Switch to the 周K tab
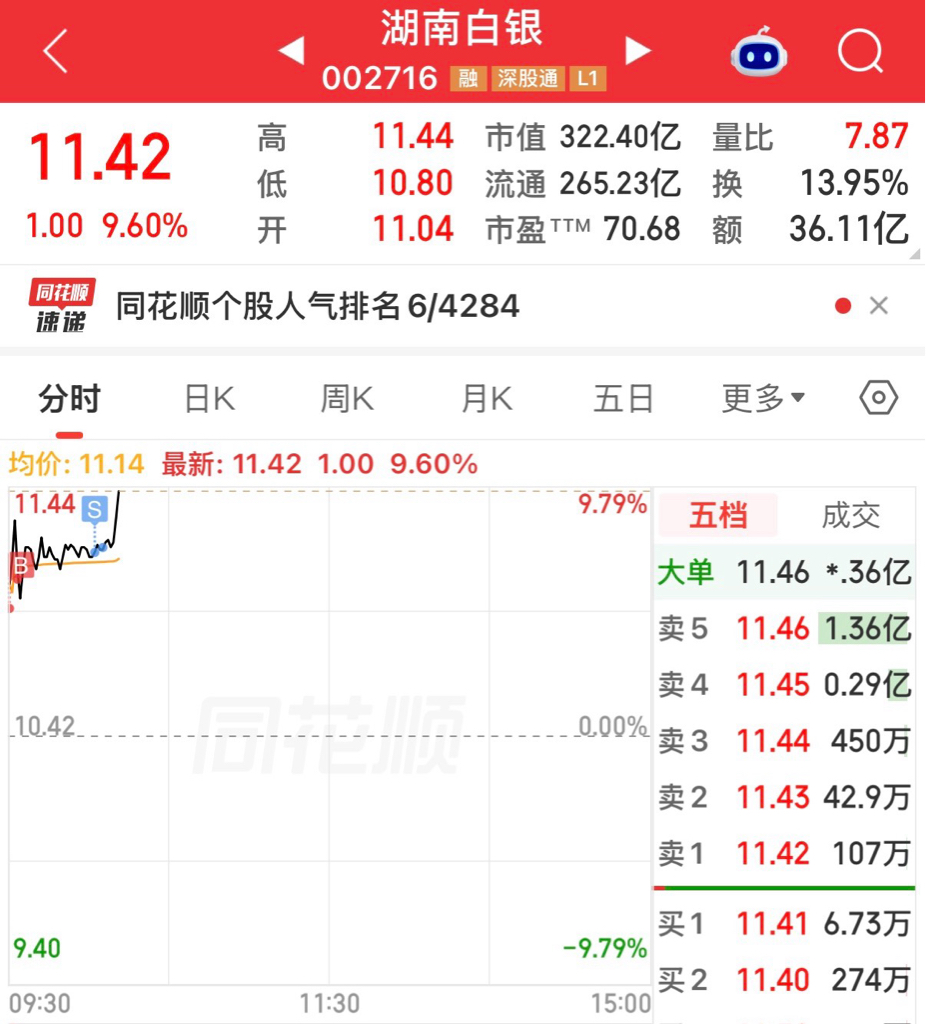926x1024 pixels. [347, 398]
